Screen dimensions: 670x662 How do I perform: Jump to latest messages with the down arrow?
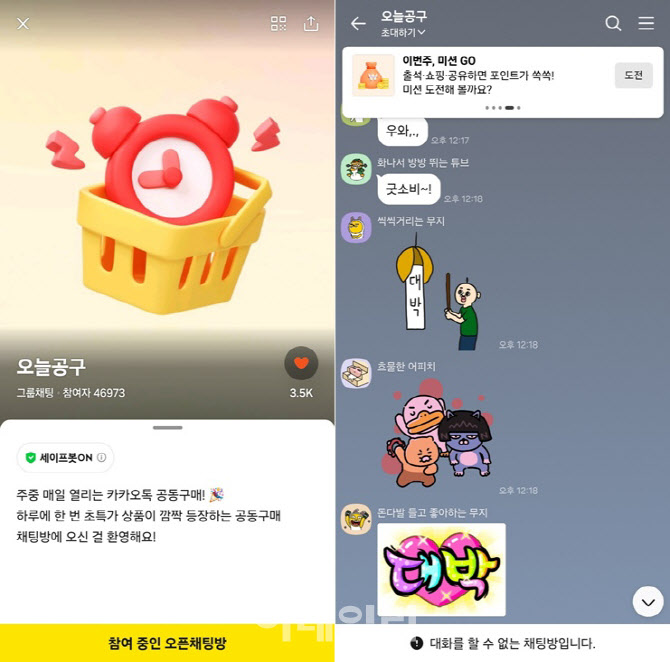point(648,601)
